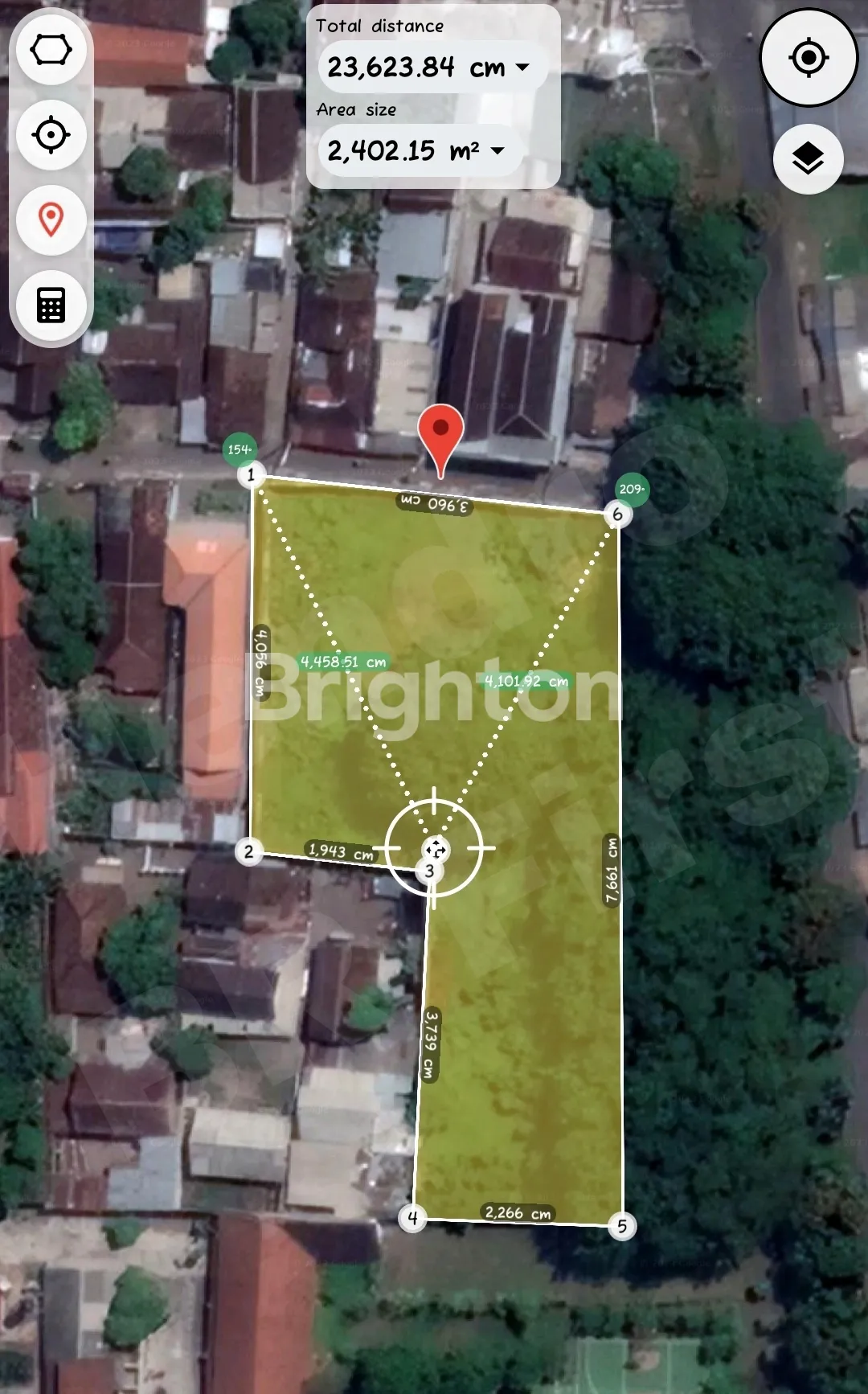The image size is (868, 1394).
Task: Select vertex point 4
Action: click(412, 1217)
